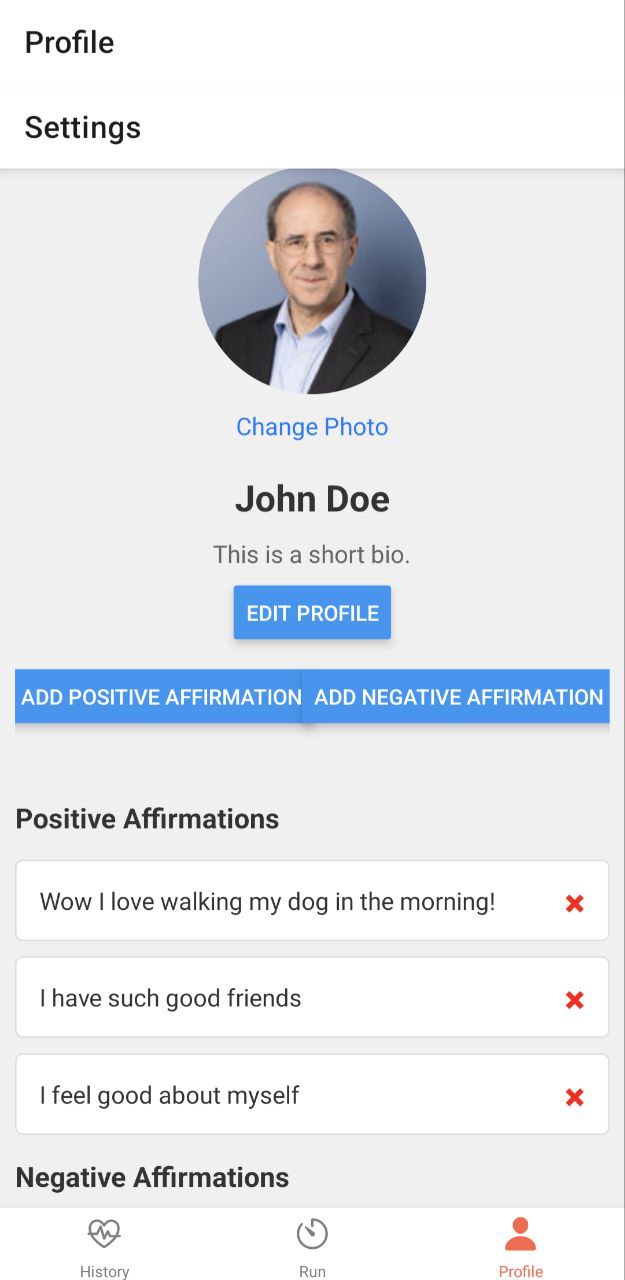The width and height of the screenshot is (625, 1280).
Task: Add a negative affirmation
Action: pos(458,697)
